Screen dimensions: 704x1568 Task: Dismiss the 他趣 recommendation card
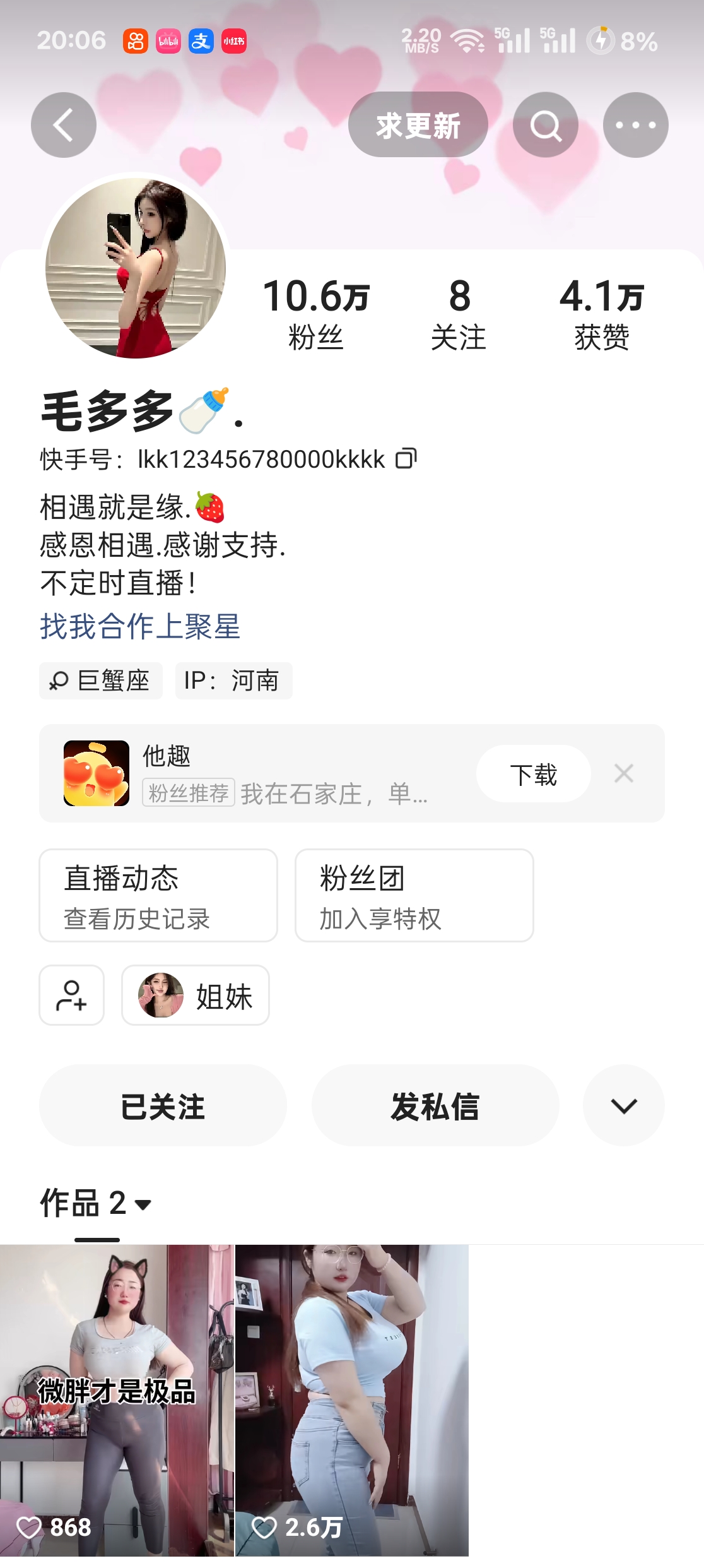click(x=624, y=773)
